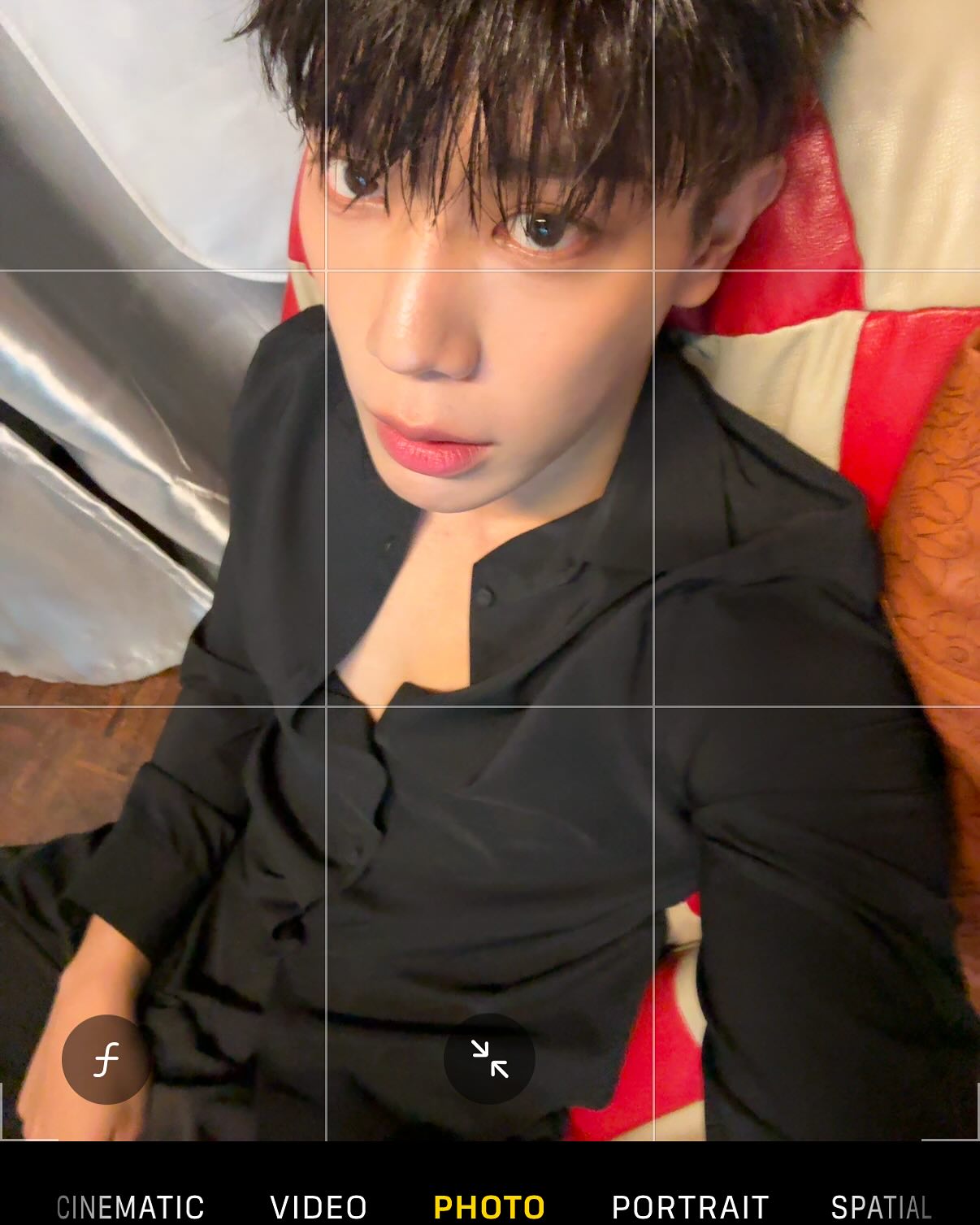Switch to Portrait mode

(690, 1206)
